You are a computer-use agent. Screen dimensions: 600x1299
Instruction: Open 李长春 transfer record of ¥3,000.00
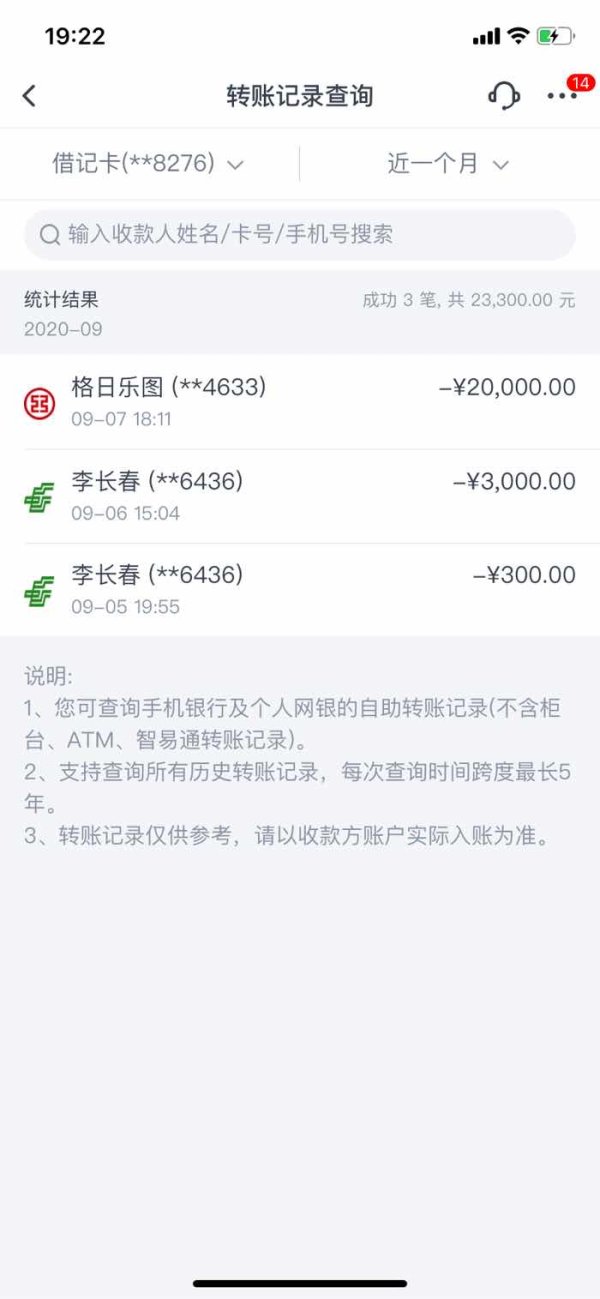pos(300,497)
